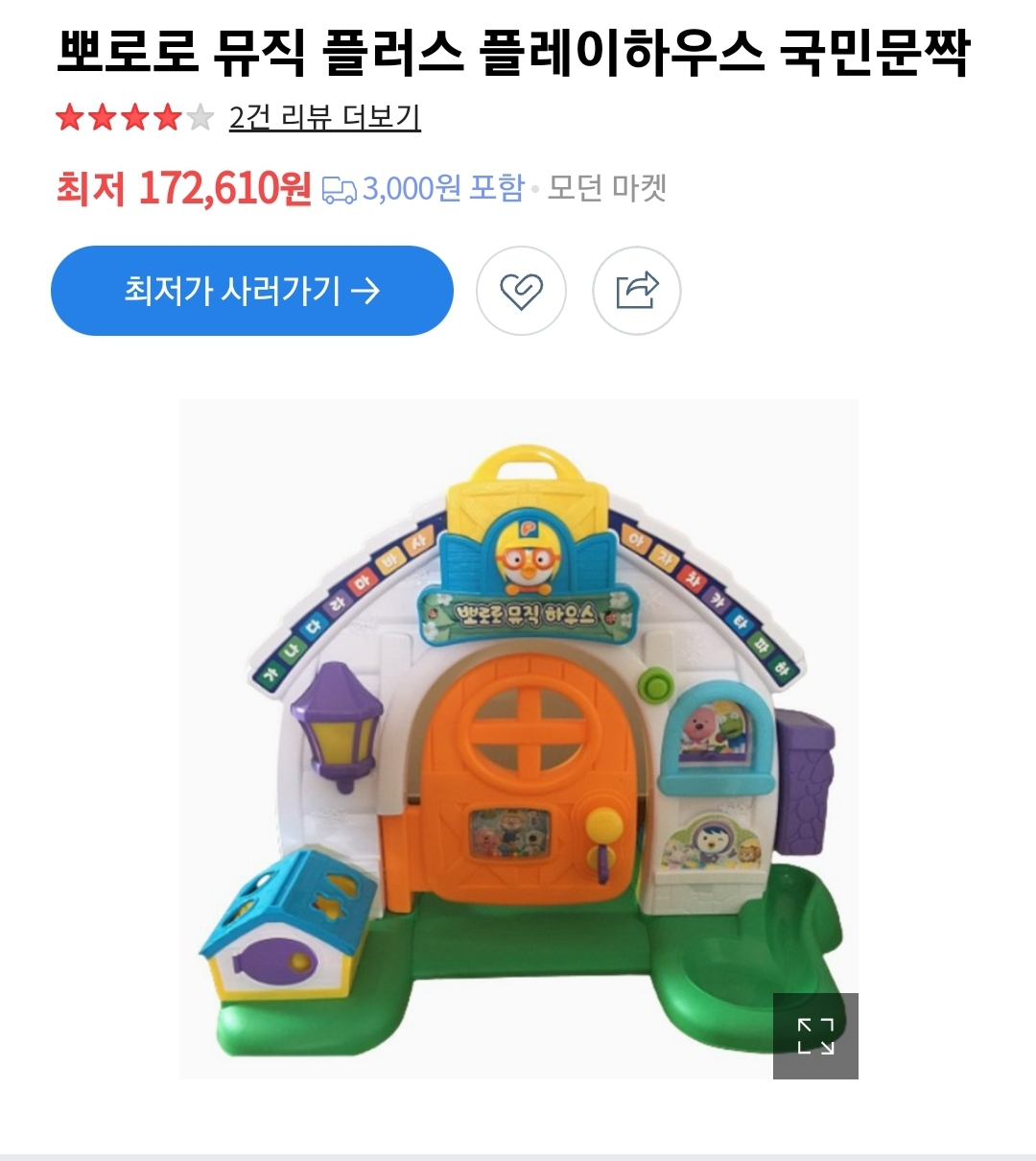Tap the 최저가 사러가기 button
This screenshot has height=1161, width=1036.
pyautogui.click(x=251, y=291)
